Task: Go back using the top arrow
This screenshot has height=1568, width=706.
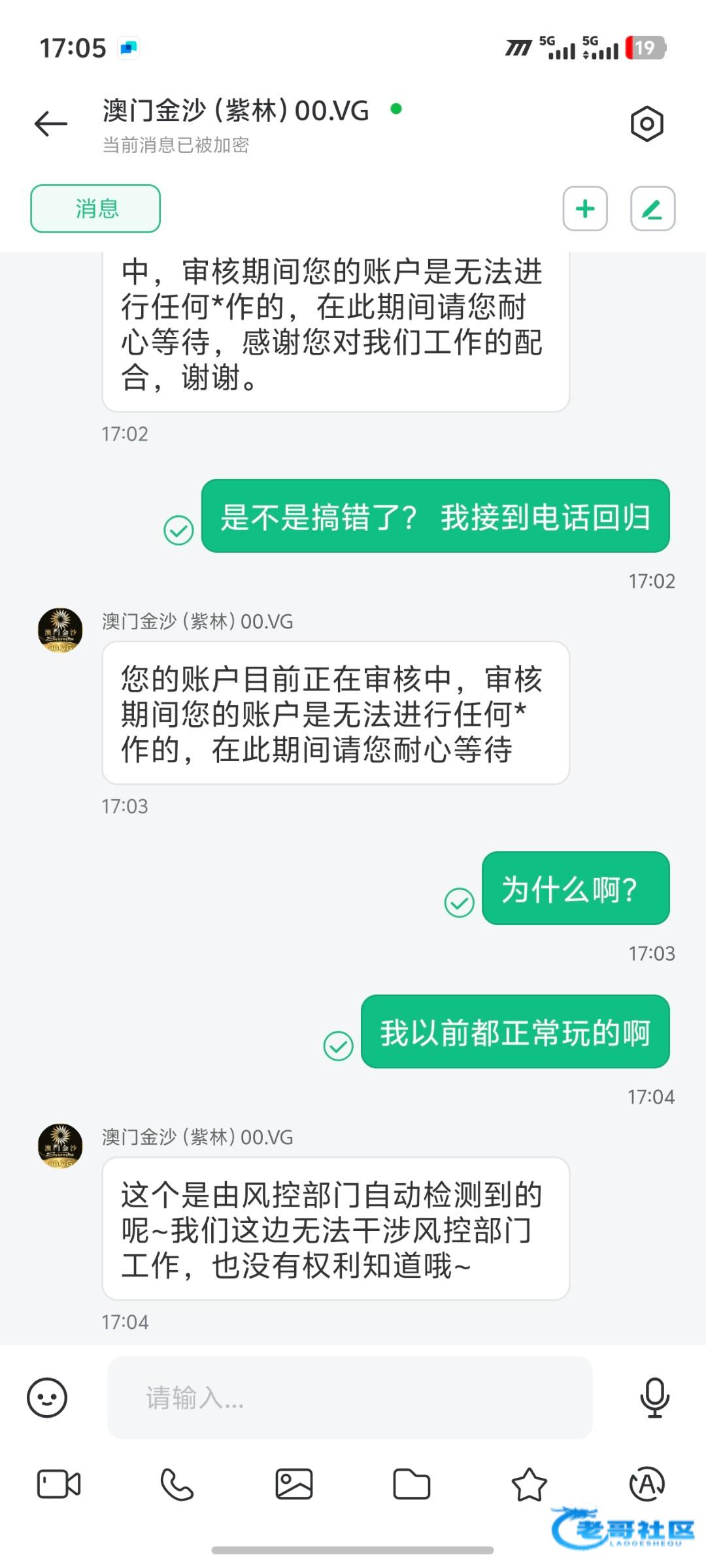Action: click(x=51, y=123)
